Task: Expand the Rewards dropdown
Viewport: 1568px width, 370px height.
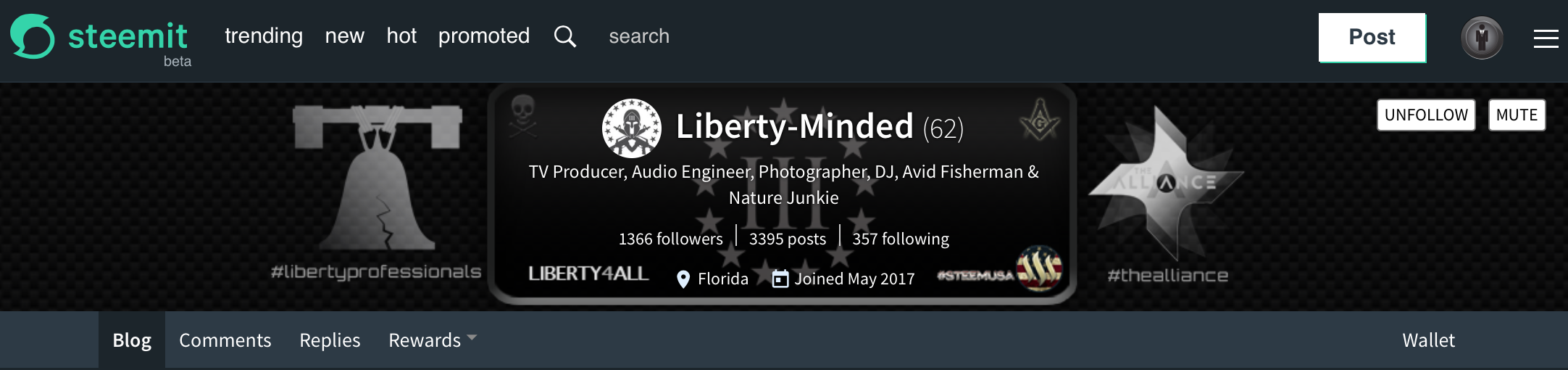Action: [x=432, y=340]
